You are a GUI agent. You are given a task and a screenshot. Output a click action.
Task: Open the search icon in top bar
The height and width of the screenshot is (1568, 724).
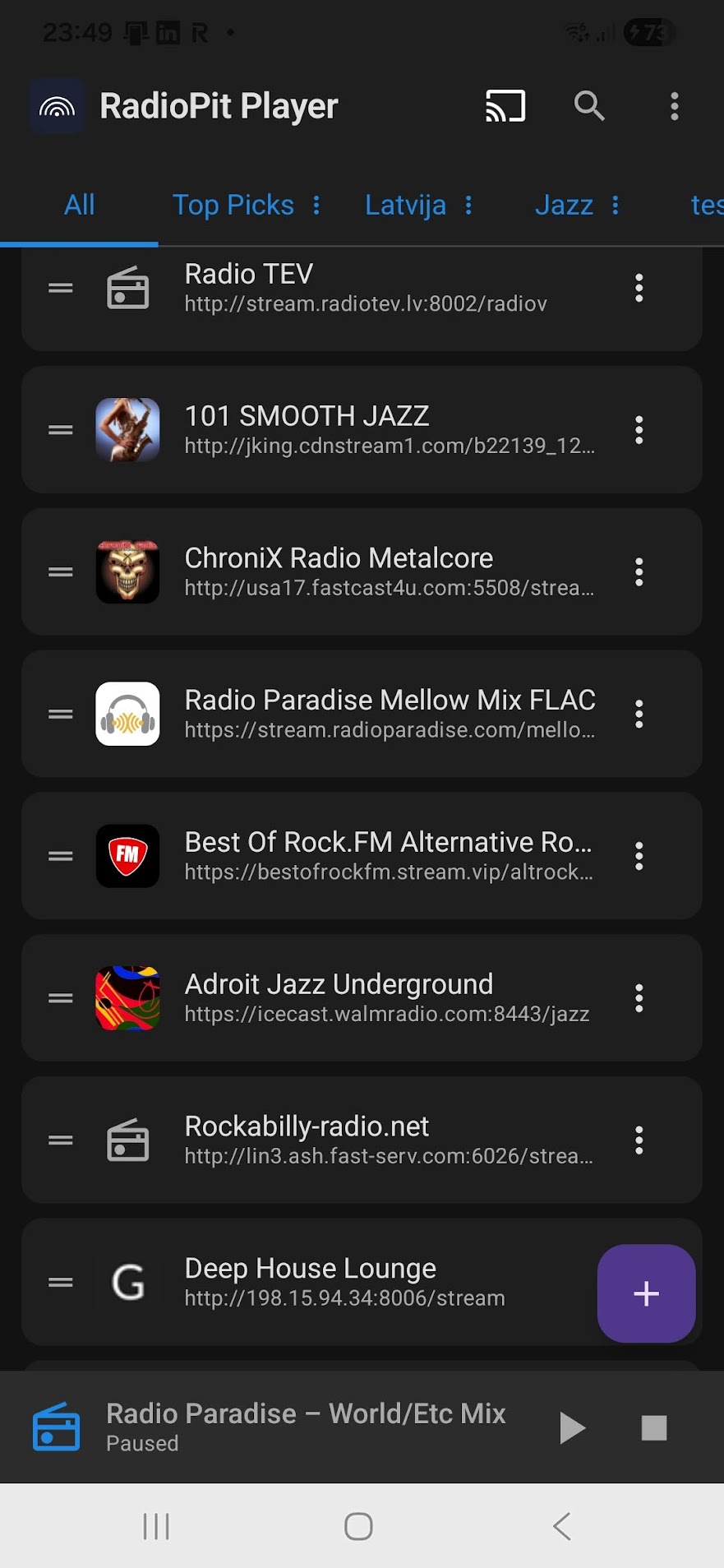click(x=589, y=106)
